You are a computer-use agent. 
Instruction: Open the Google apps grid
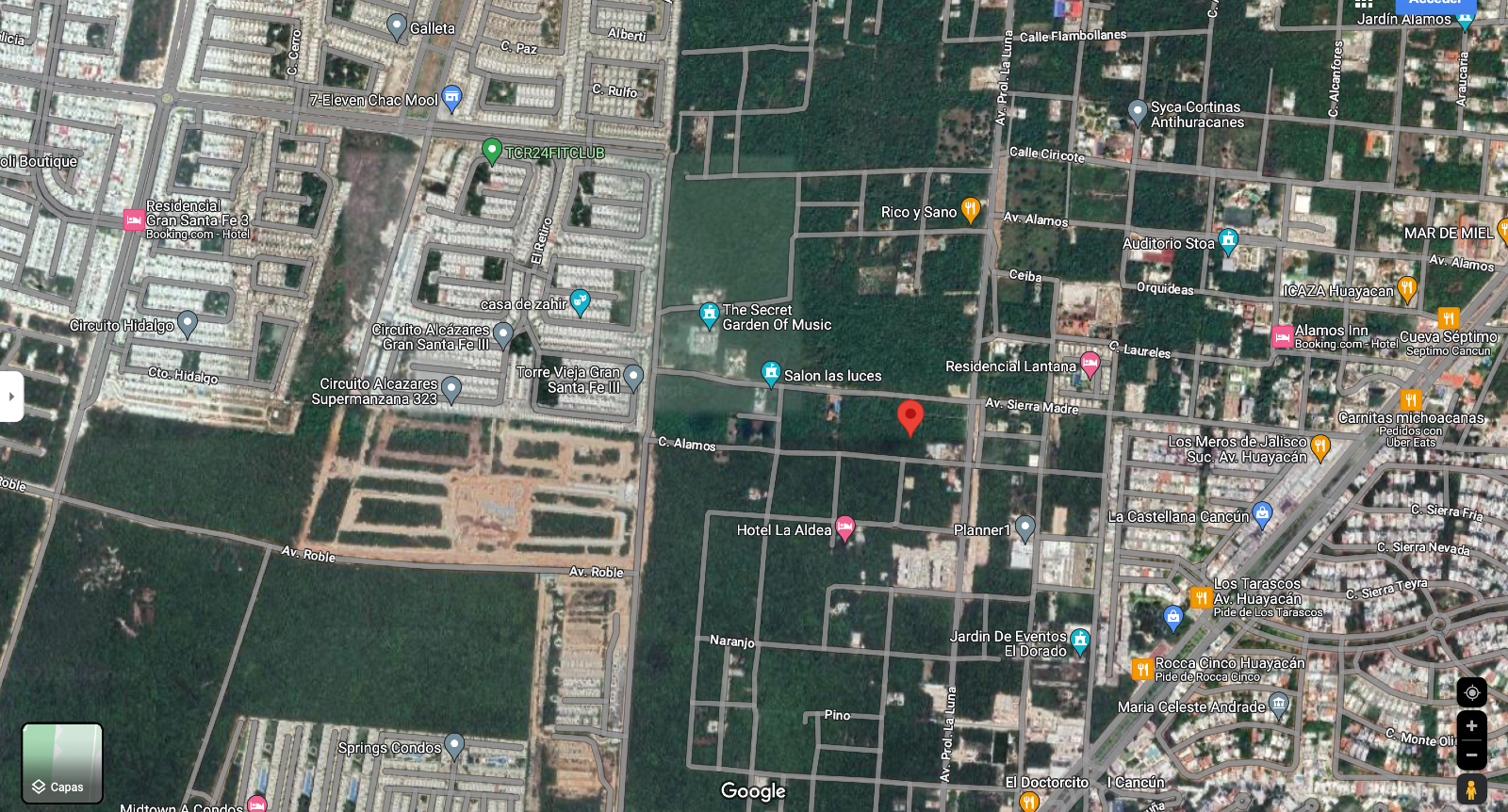tap(1364, 4)
